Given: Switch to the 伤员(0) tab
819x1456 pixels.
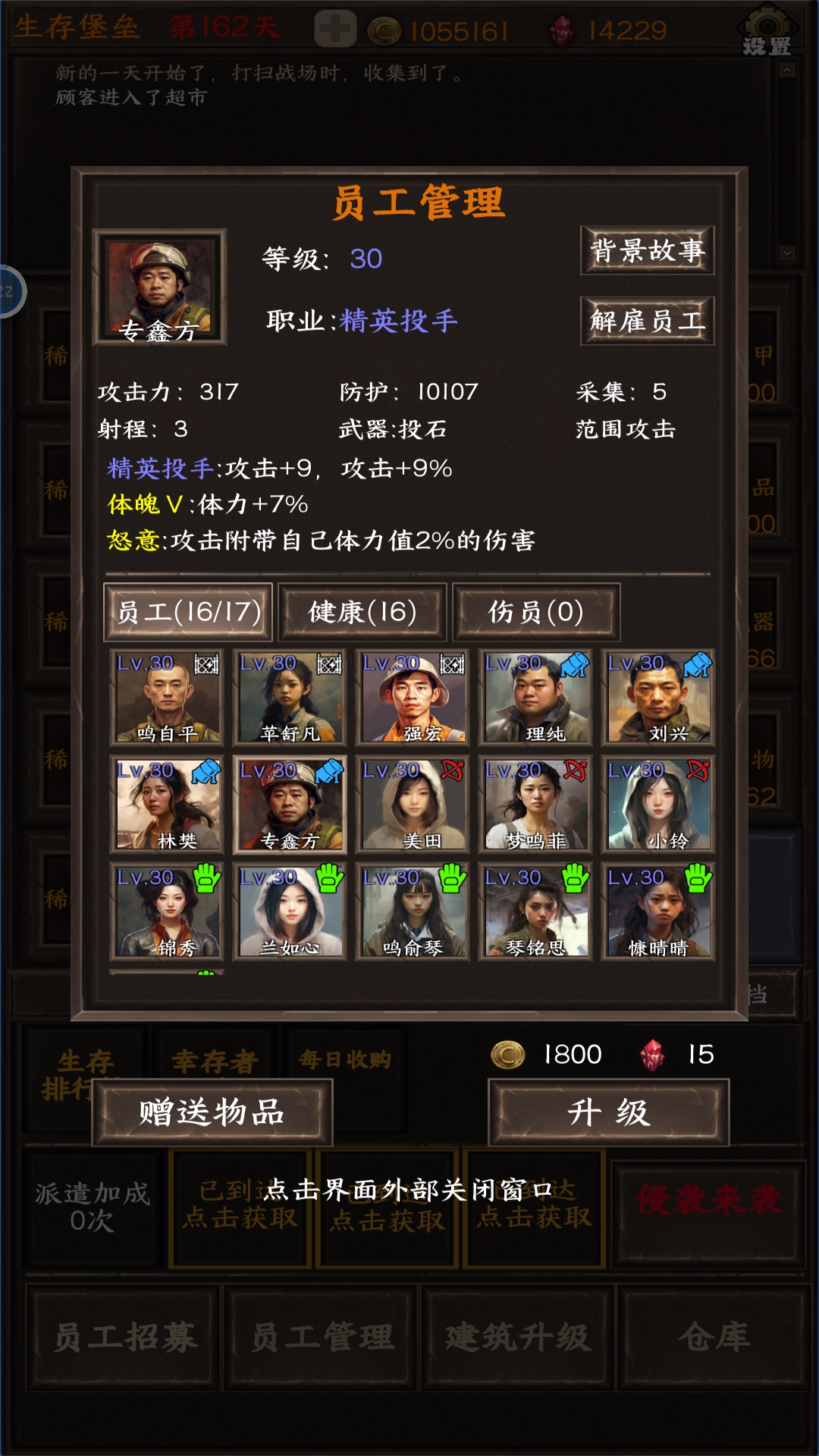Looking at the screenshot, I should [x=536, y=612].
